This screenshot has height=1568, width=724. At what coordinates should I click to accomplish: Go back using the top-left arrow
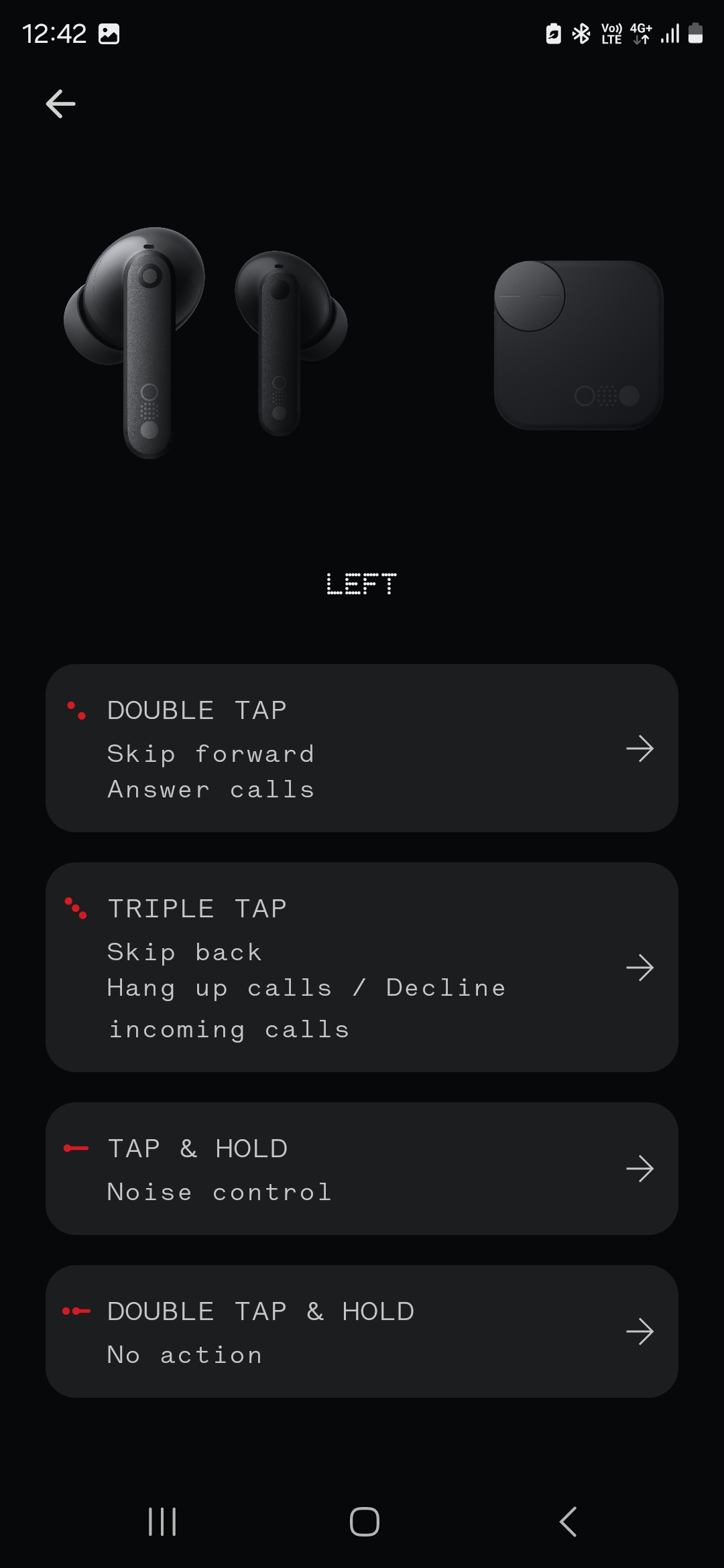pyautogui.click(x=60, y=104)
